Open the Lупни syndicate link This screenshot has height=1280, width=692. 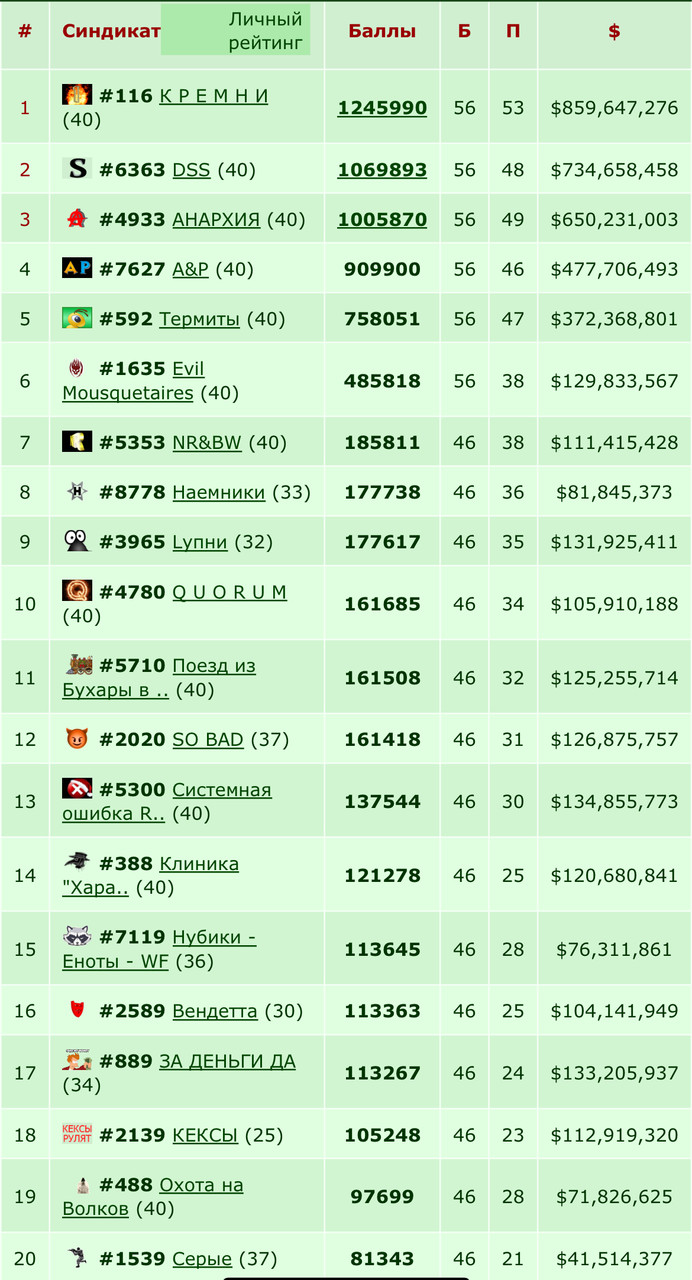click(200, 542)
